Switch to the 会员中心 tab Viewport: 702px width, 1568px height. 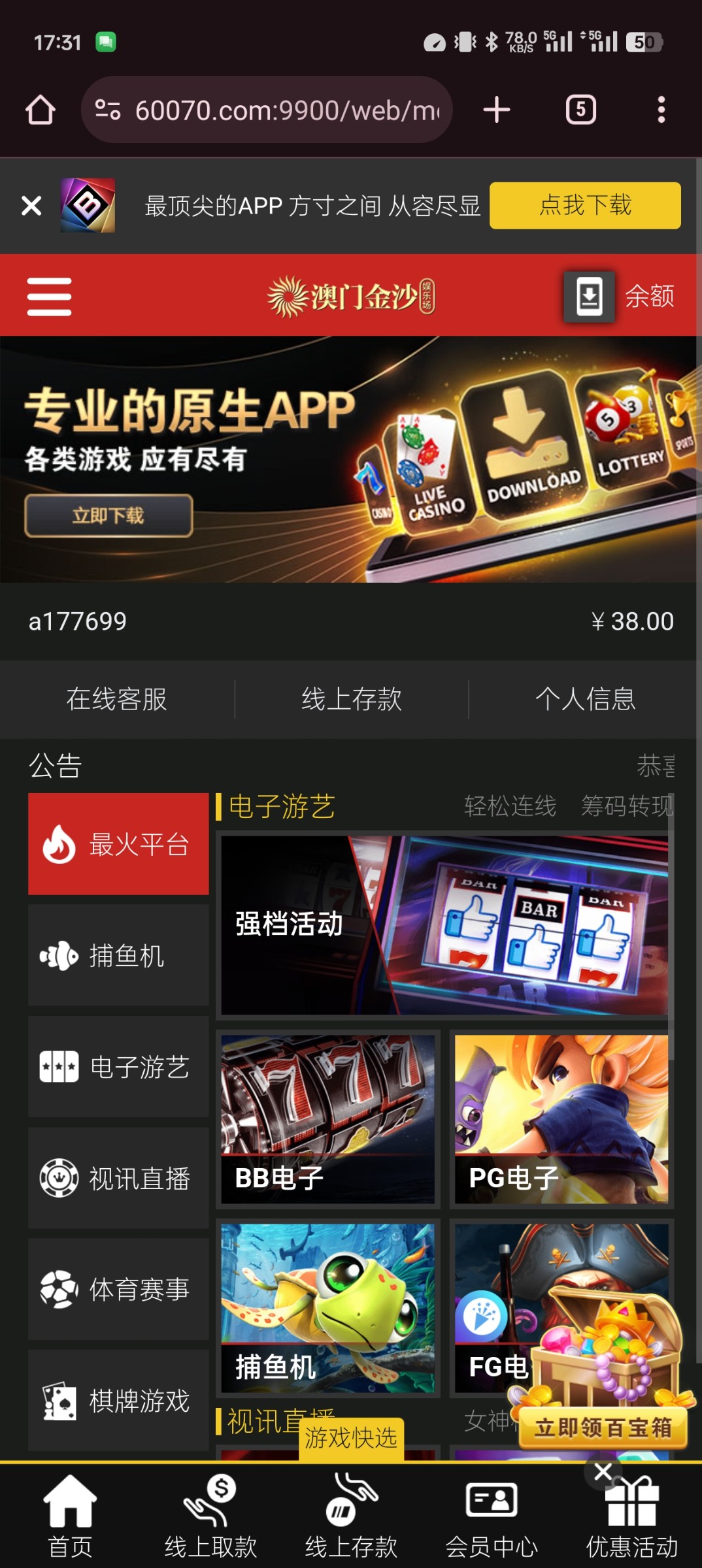(492, 1517)
